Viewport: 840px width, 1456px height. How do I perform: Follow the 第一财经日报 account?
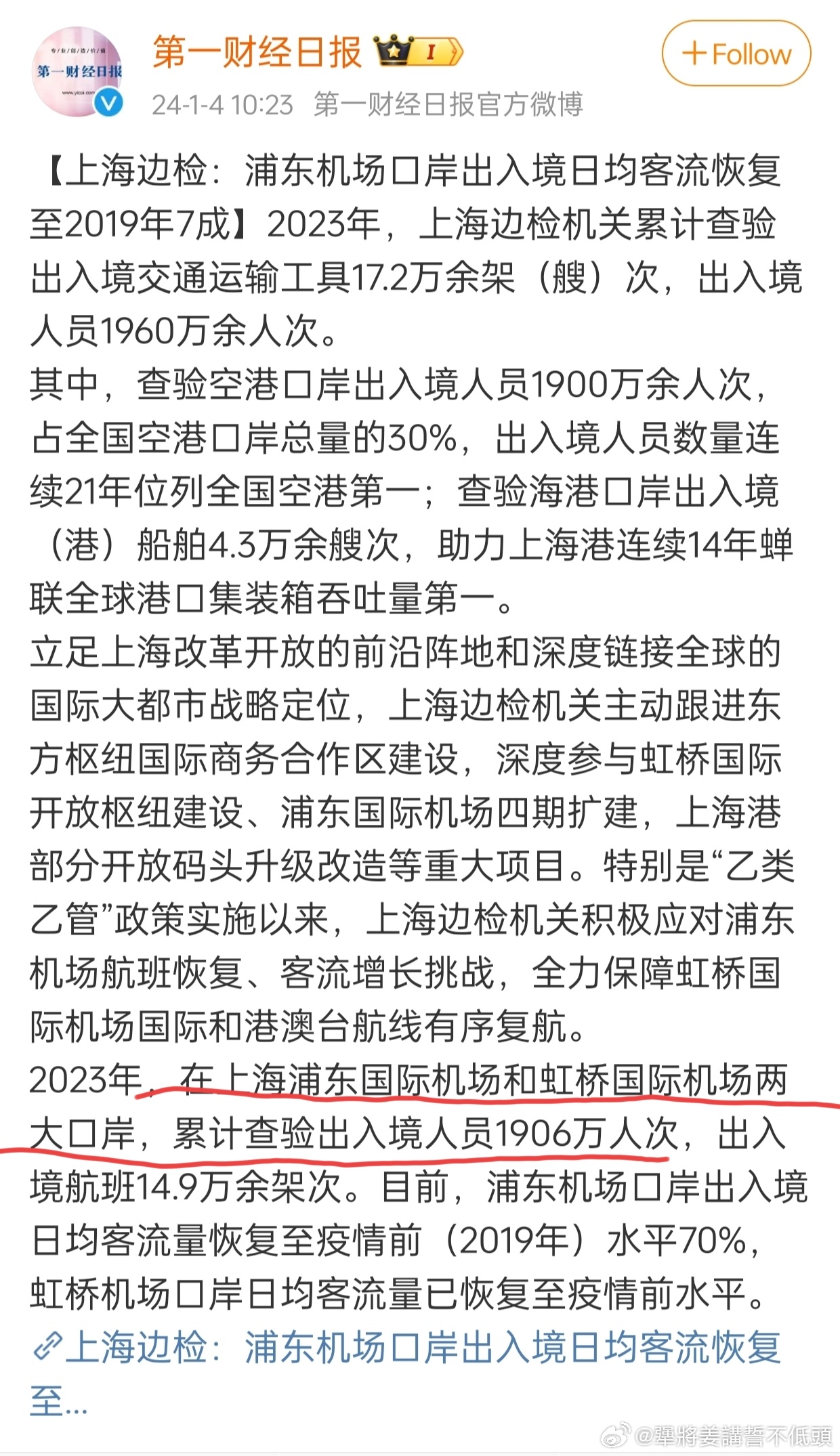[x=736, y=53]
